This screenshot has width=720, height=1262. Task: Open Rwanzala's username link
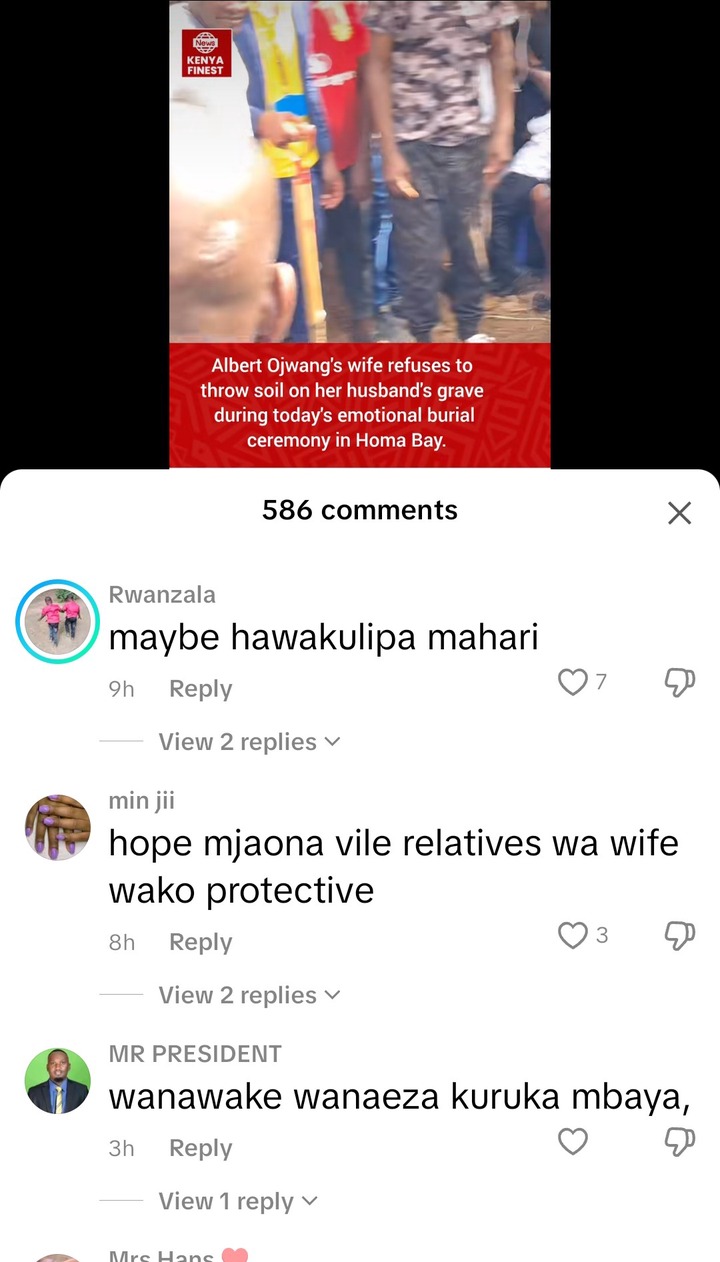pyautogui.click(x=161, y=594)
